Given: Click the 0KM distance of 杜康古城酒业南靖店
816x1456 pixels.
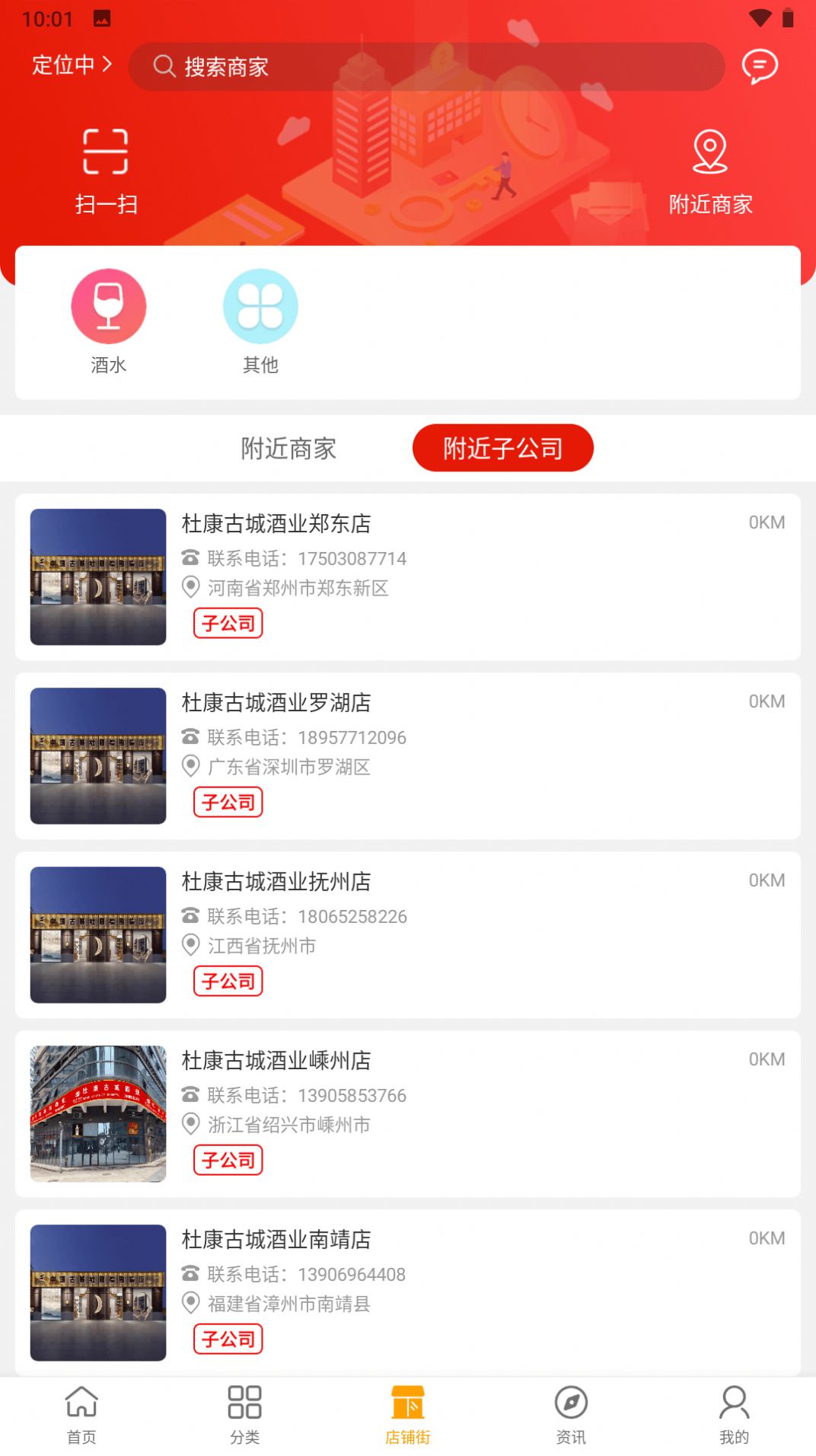Looking at the screenshot, I should point(765,1239).
